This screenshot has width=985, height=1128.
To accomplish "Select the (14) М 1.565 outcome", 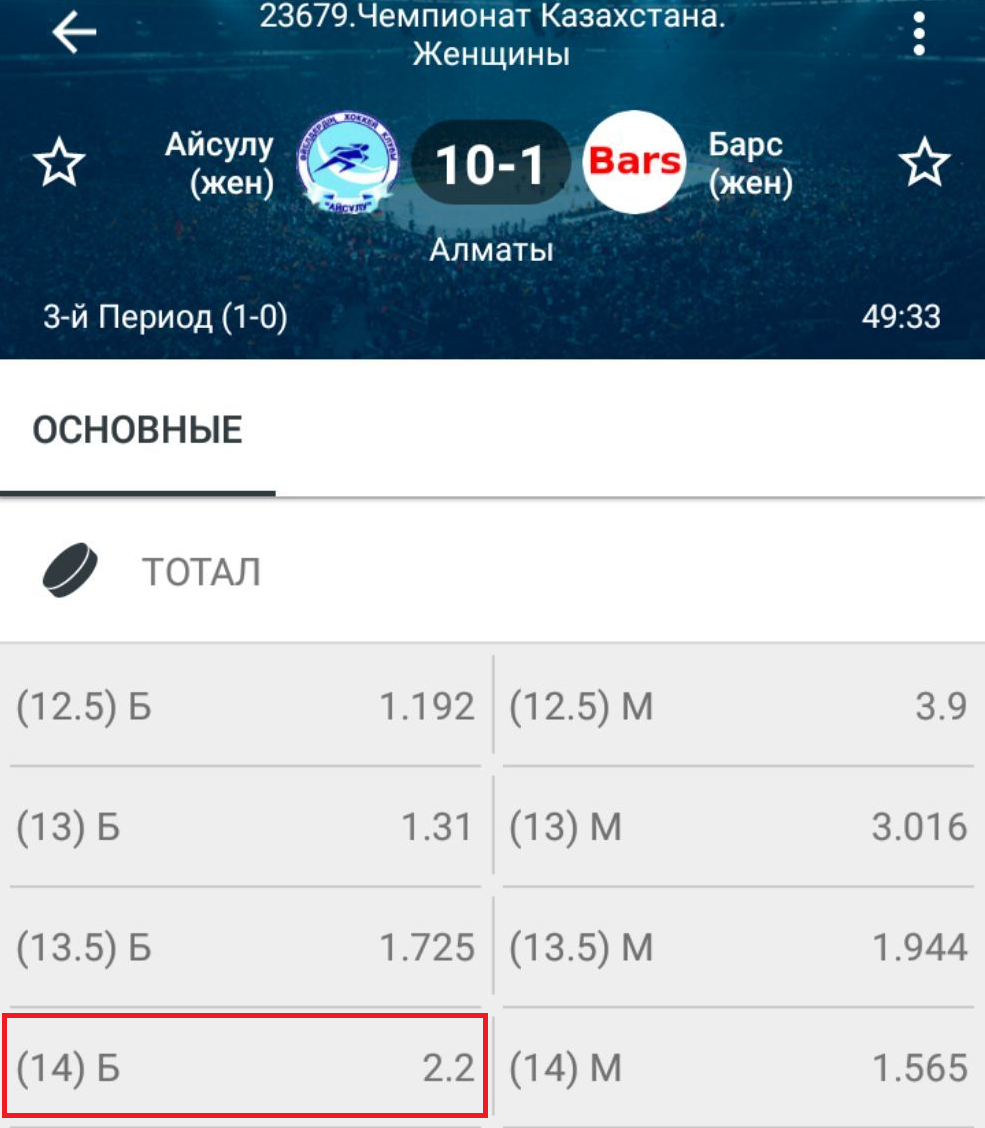I will 738,1067.
